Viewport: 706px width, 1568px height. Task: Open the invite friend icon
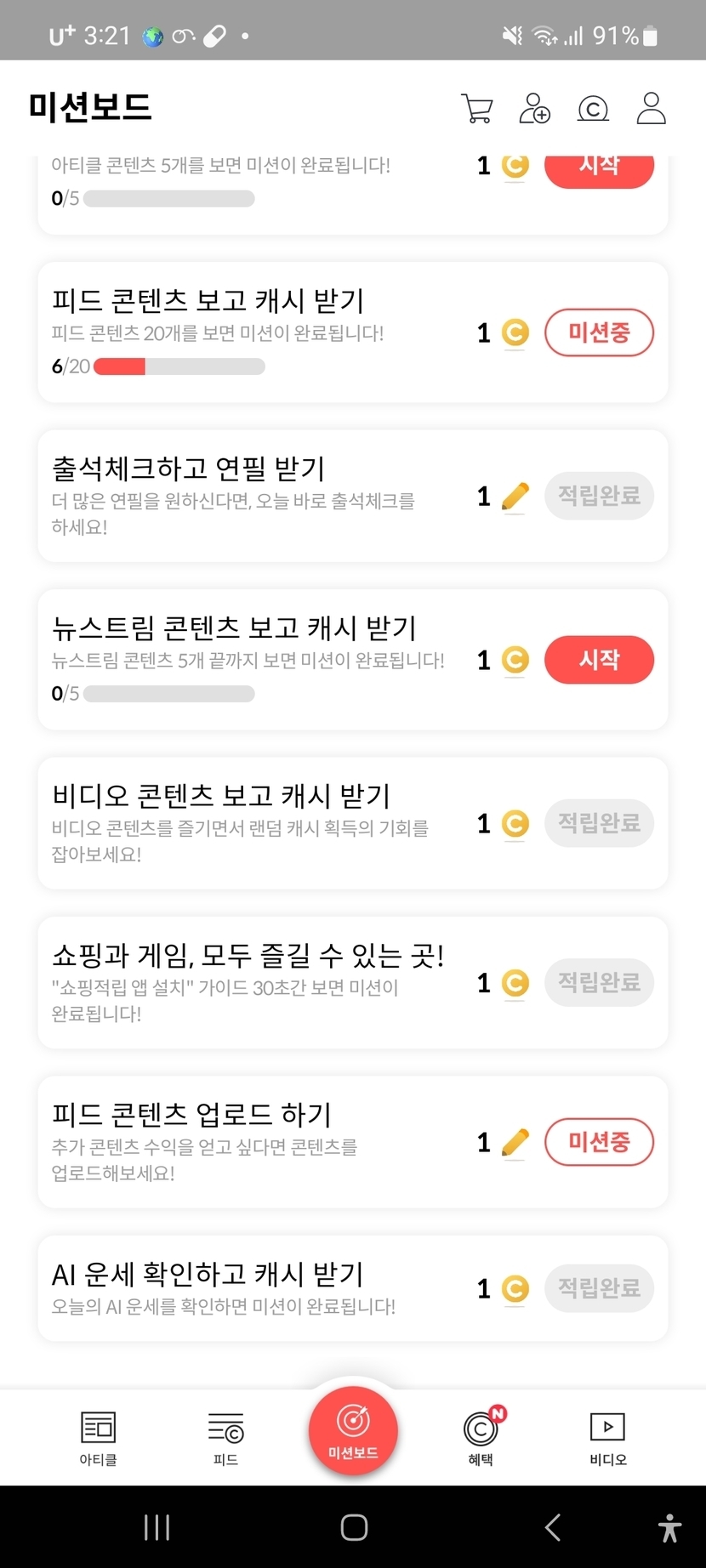[534, 109]
